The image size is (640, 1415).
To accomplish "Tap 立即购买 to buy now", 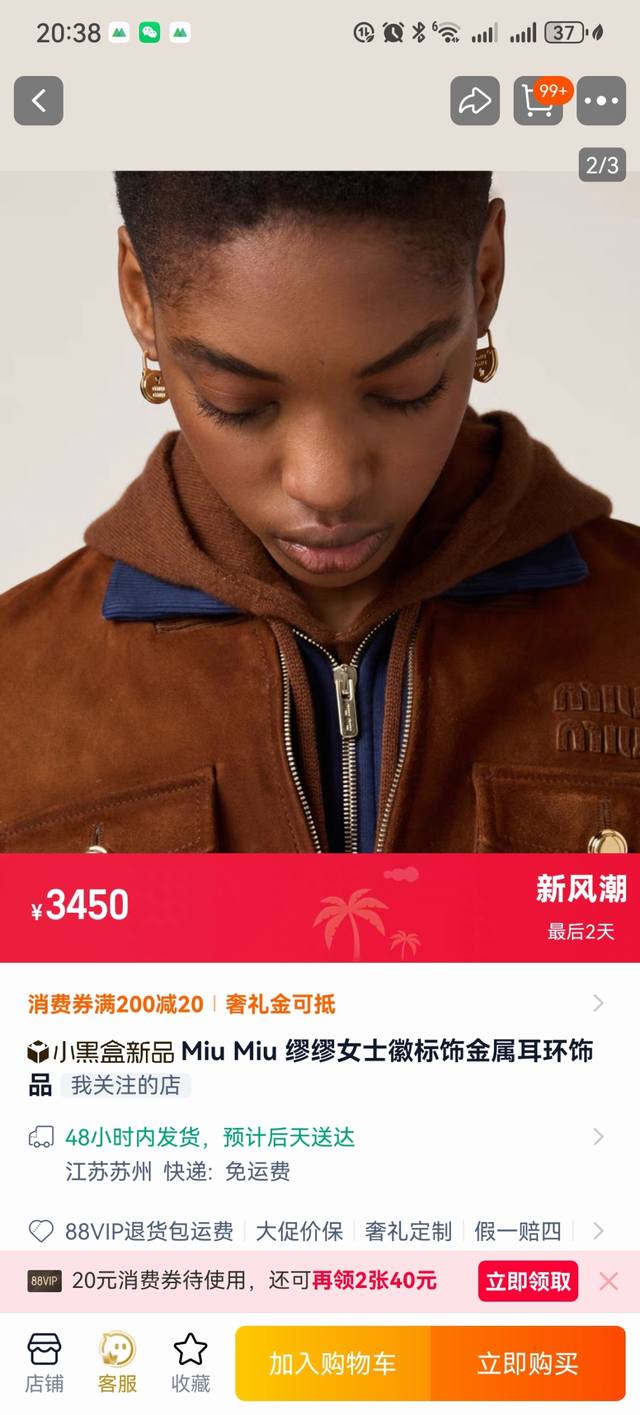I will [x=527, y=1363].
